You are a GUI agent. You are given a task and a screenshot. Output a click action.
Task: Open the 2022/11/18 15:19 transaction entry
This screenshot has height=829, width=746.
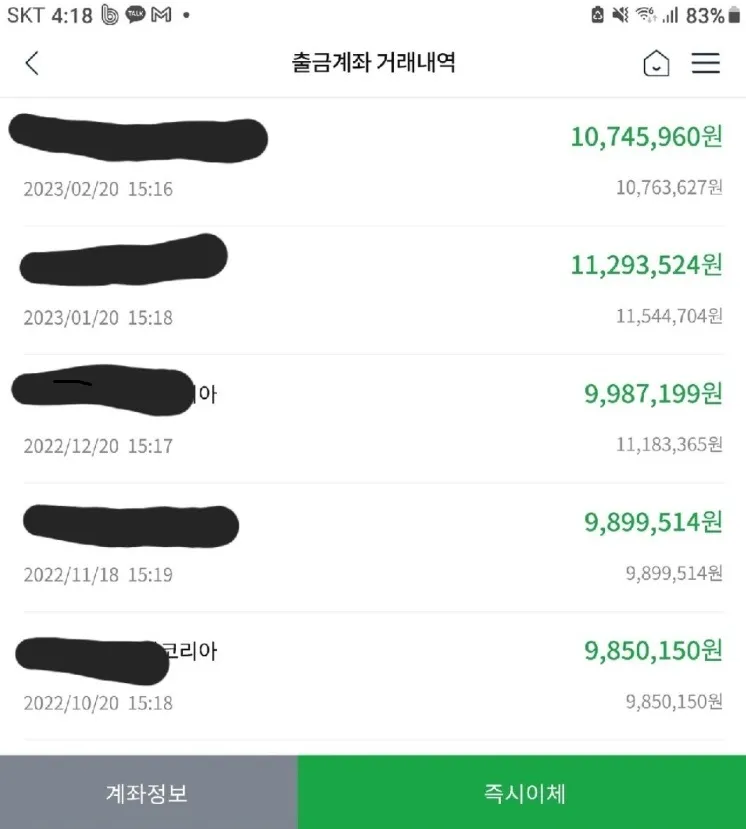[372, 547]
